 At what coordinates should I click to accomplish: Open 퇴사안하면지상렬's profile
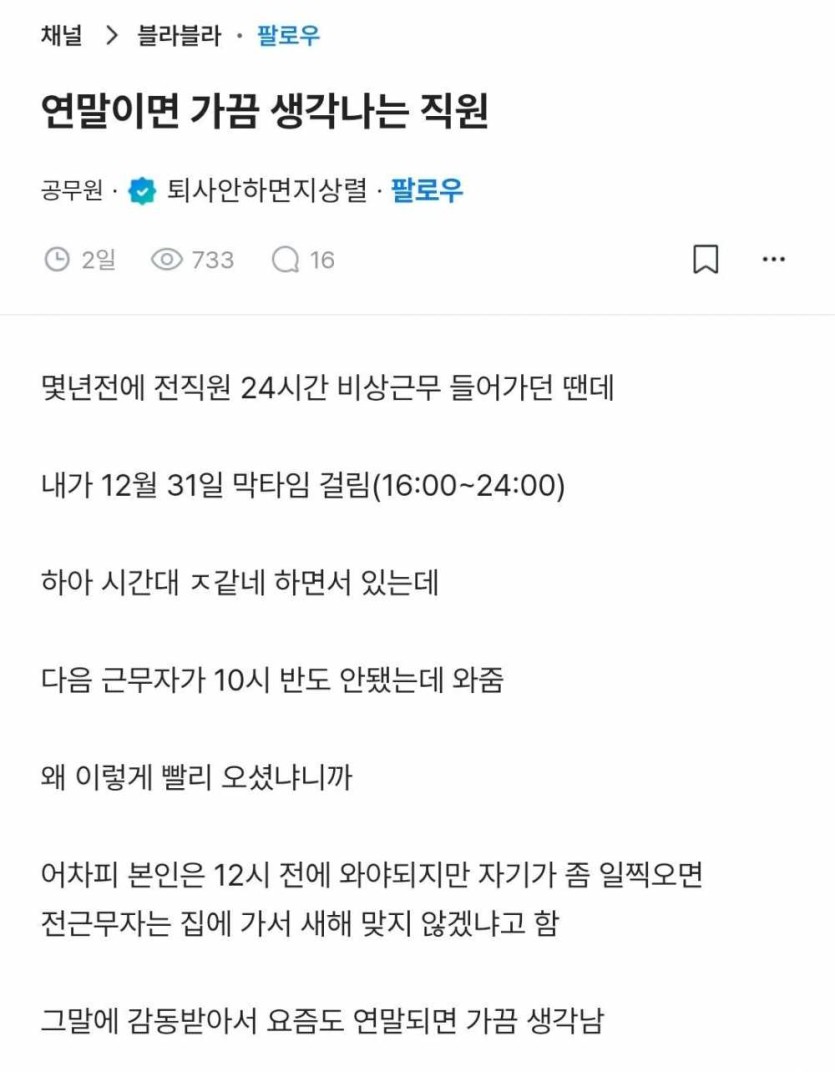point(267,189)
